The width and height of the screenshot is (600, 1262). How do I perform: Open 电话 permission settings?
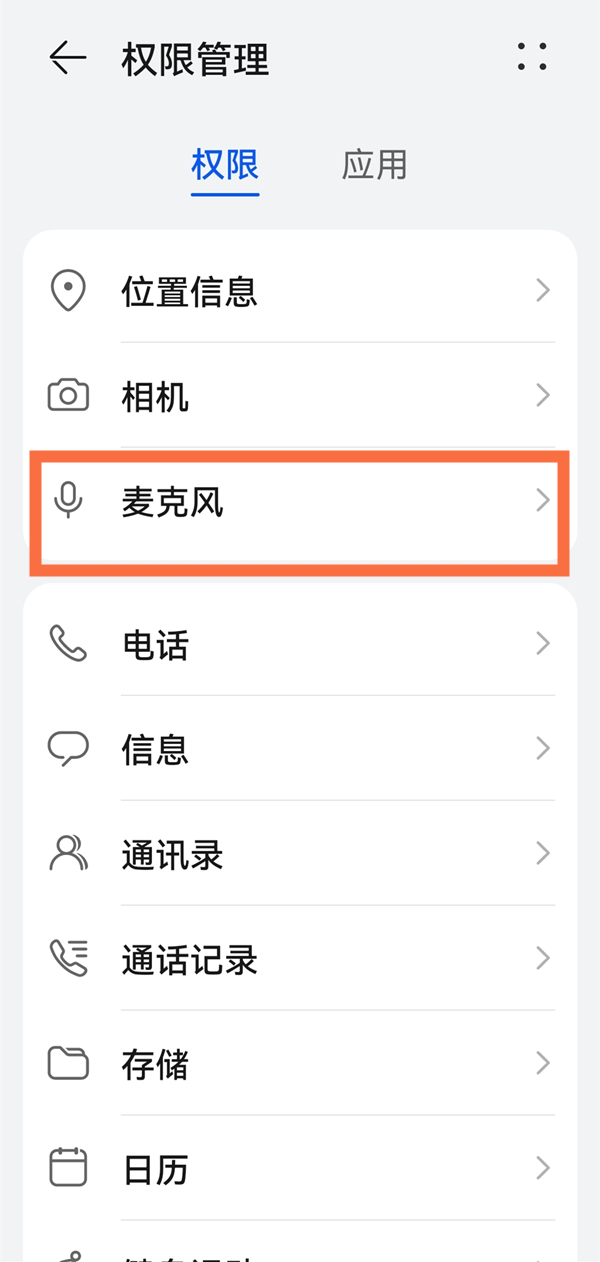point(300,644)
